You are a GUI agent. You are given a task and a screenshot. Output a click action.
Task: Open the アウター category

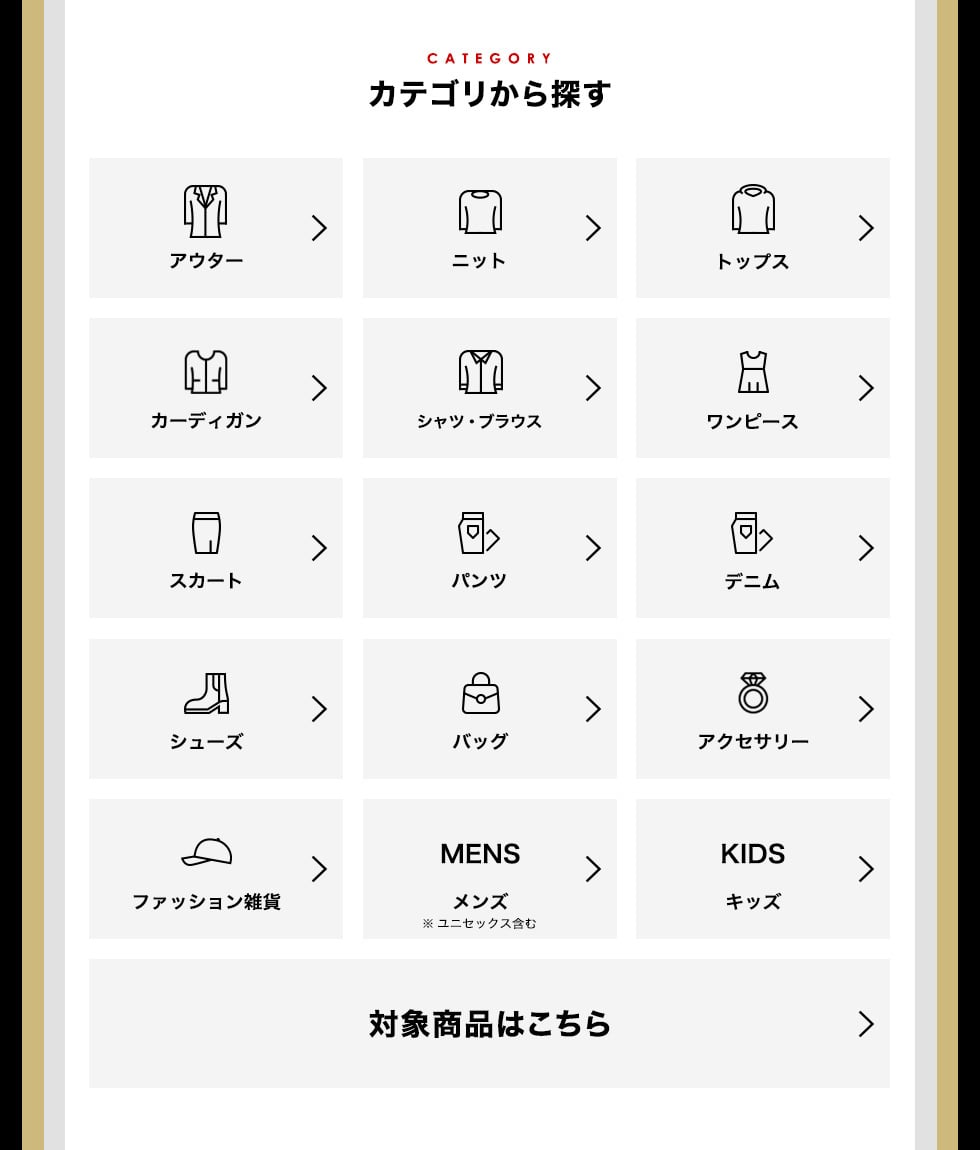click(x=215, y=228)
